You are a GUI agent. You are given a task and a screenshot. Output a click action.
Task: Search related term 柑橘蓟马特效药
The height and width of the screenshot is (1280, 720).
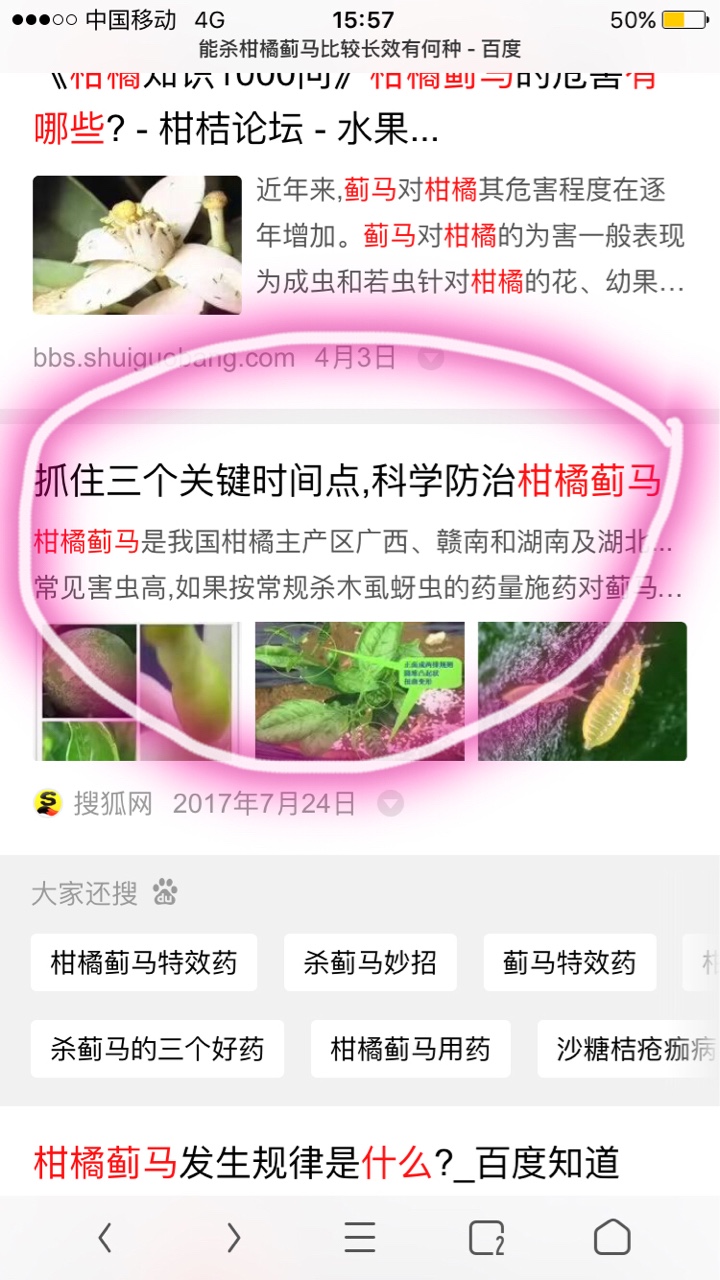(x=144, y=963)
